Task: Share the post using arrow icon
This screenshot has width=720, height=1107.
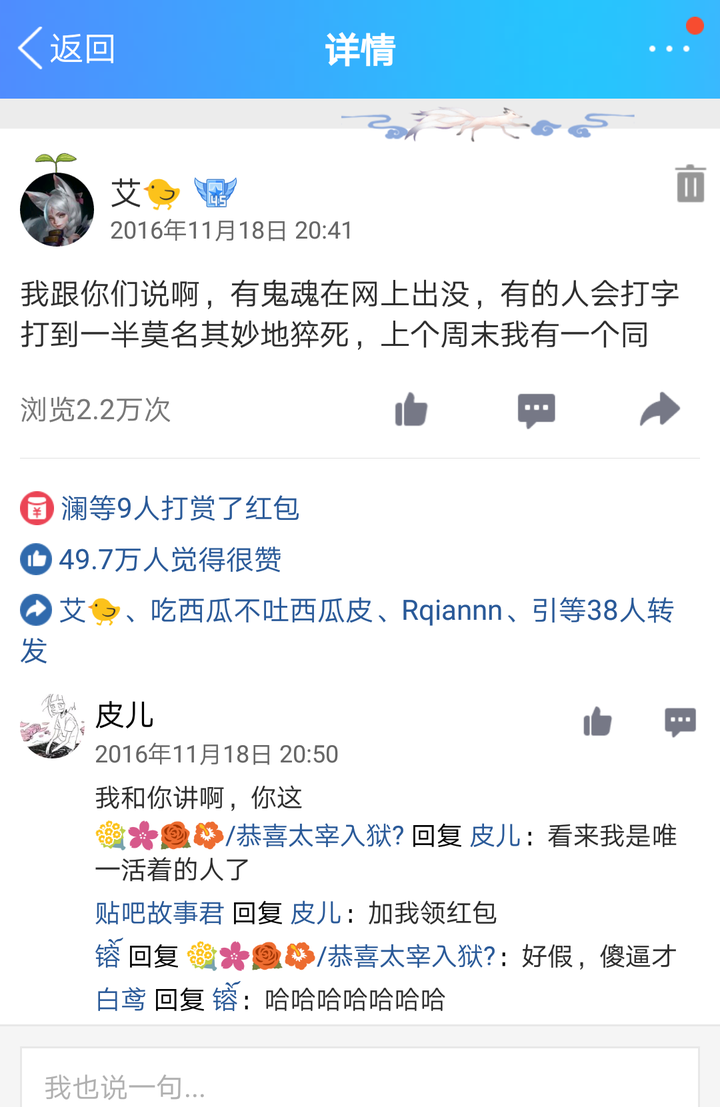Action: tap(660, 409)
